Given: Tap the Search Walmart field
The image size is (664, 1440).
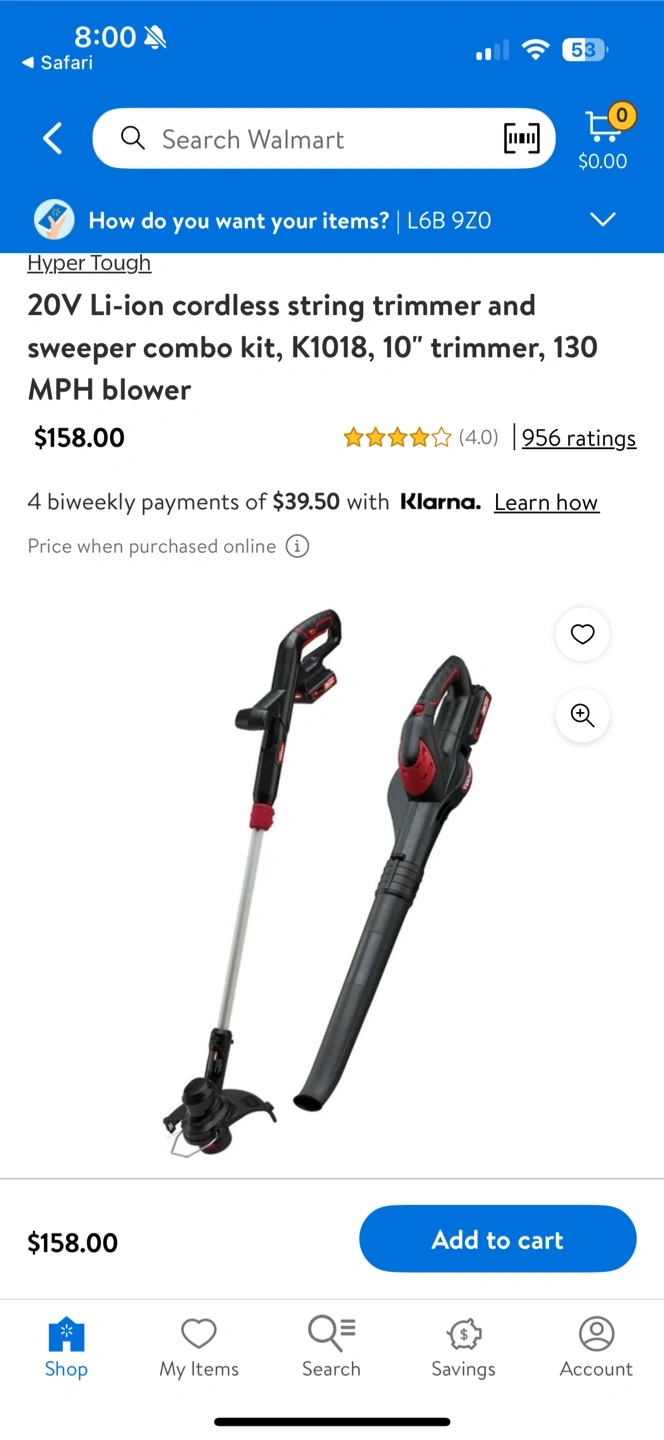Looking at the screenshot, I should pyautogui.click(x=300, y=139).
